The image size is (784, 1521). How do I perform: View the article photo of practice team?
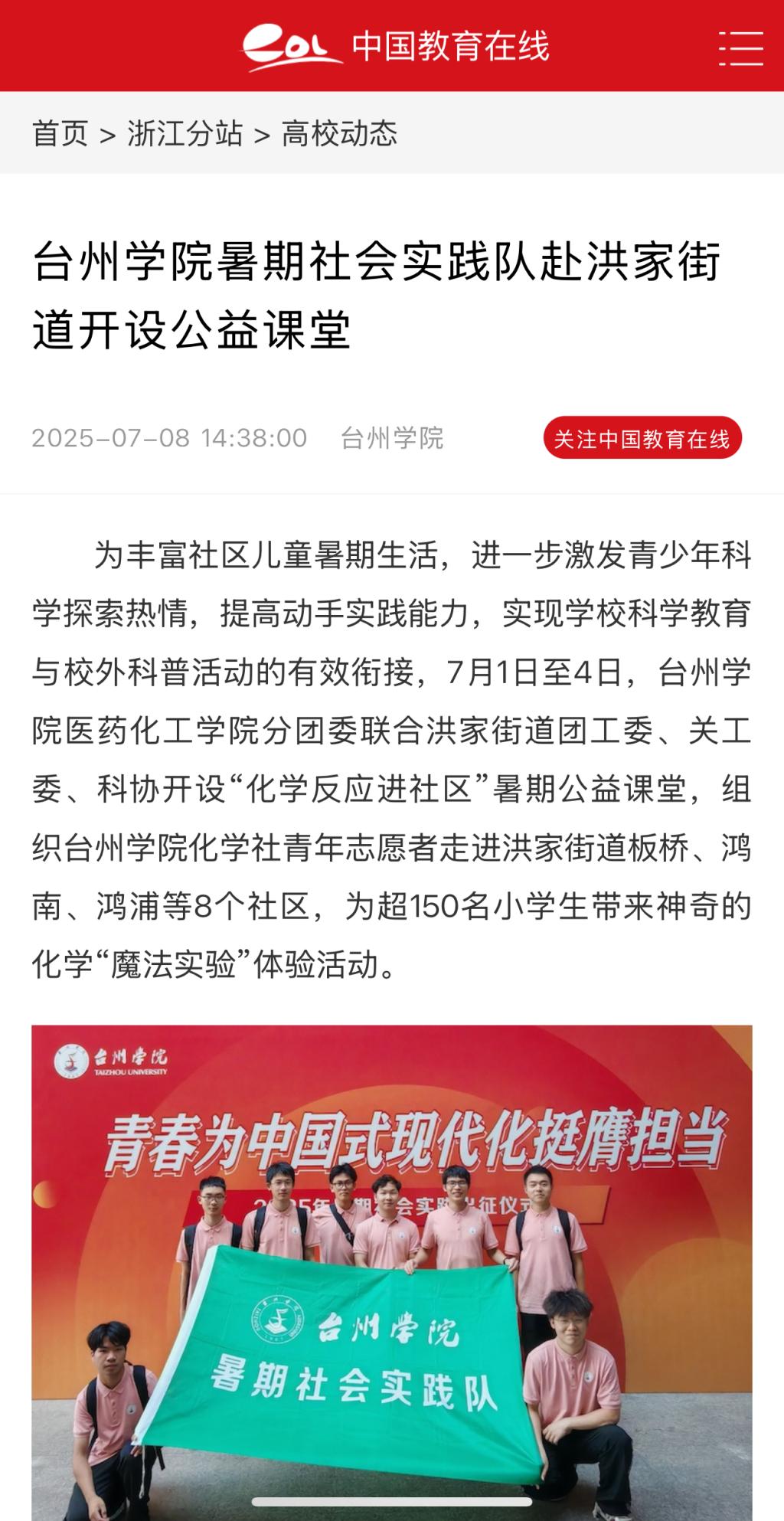(x=391, y=1271)
